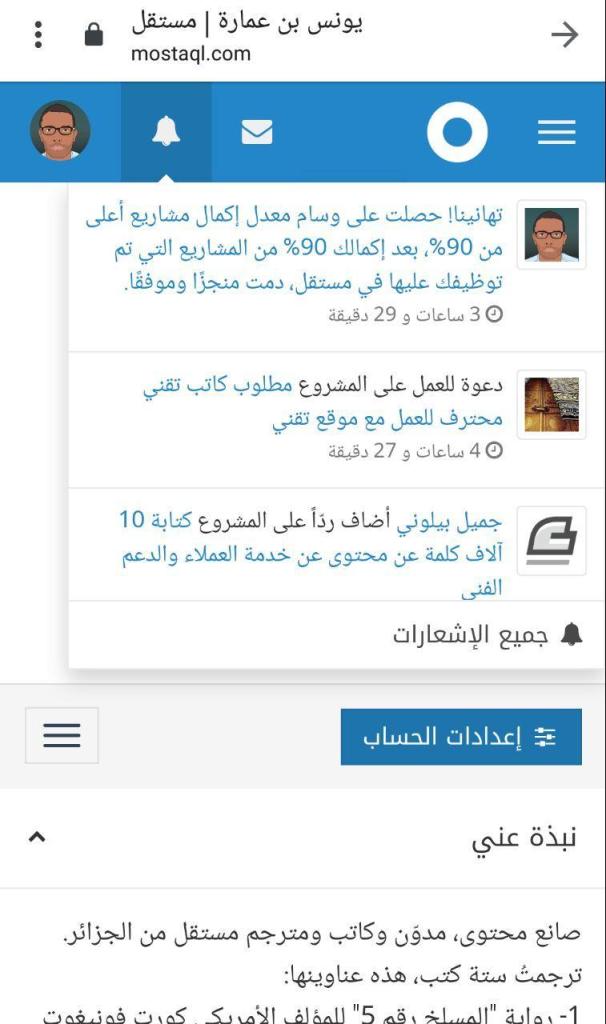Screen dimensions: 606x1024
Task: Open إعدادات الحساب button
Action: 460,737
